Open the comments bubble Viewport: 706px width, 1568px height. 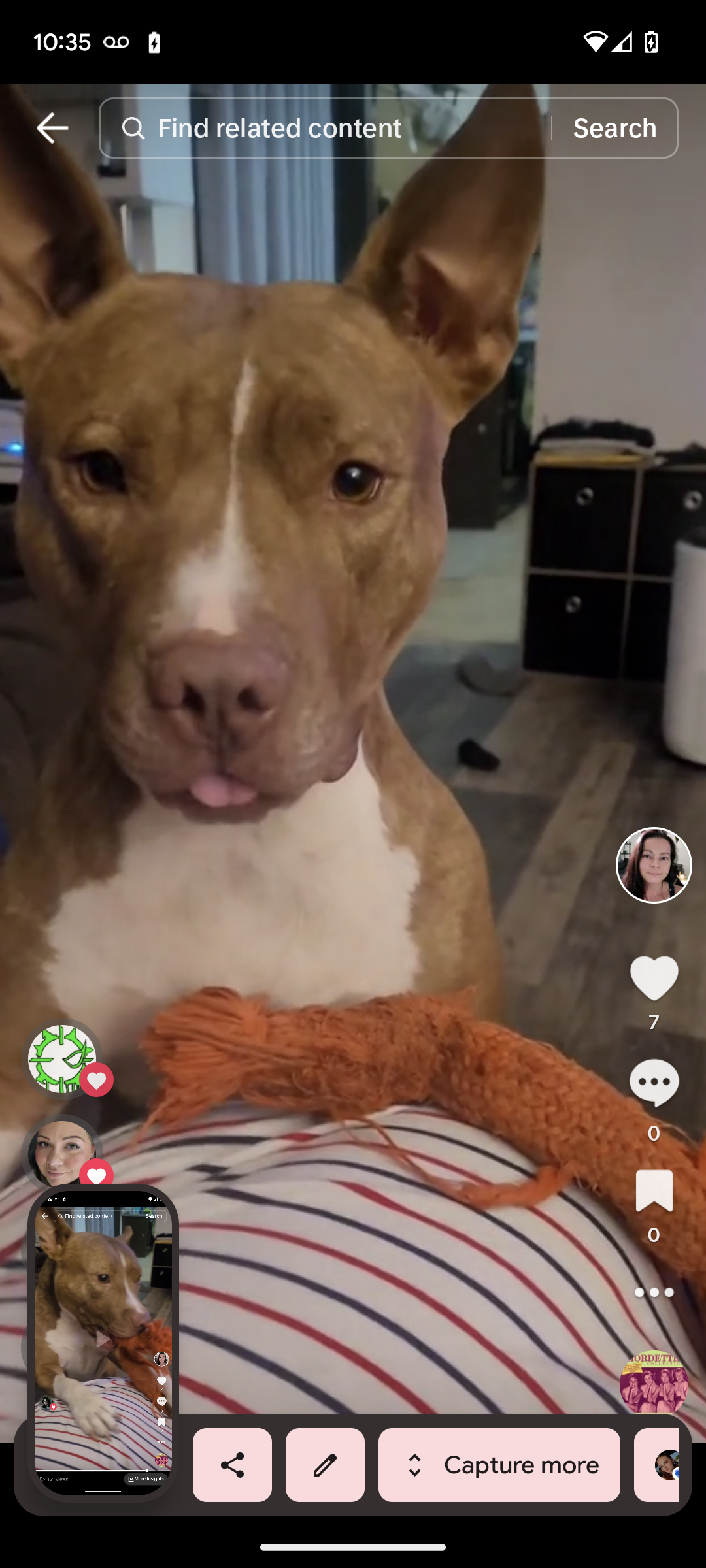654,1083
